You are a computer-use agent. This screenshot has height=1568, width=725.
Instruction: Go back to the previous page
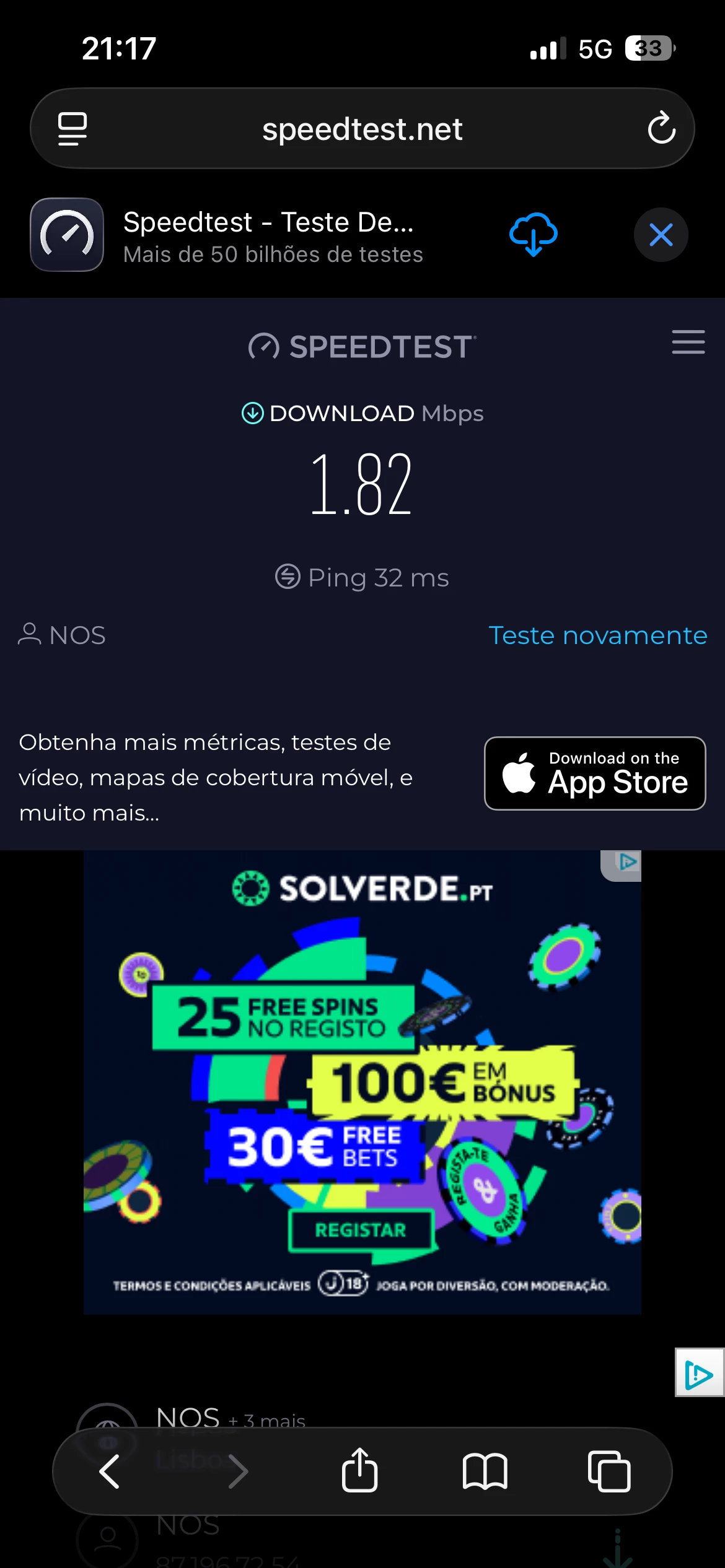[110, 1471]
